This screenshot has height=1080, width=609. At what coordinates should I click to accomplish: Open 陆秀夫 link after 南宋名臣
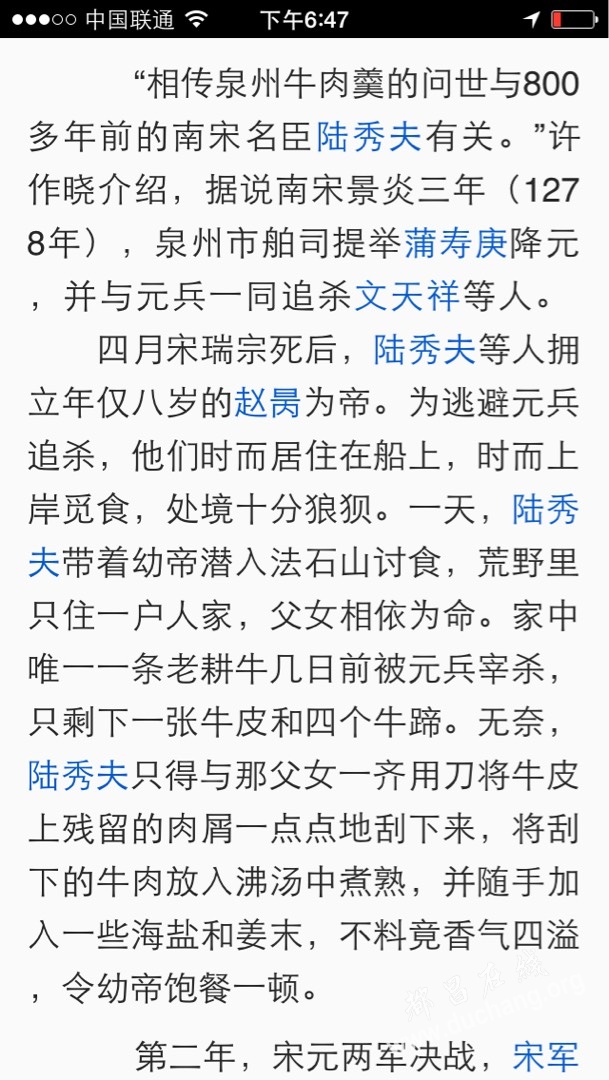(x=369, y=138)
